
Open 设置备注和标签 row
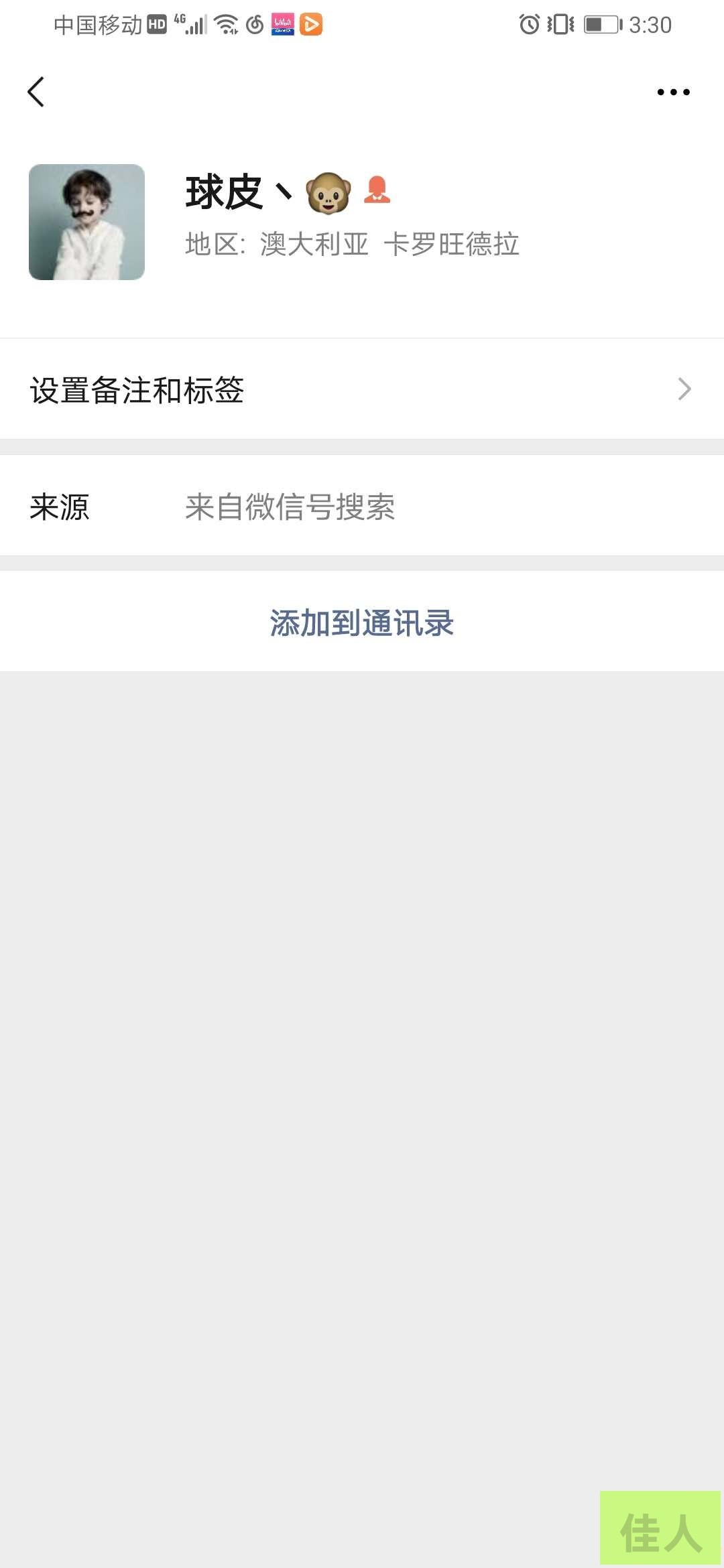[x=362, y=389]
